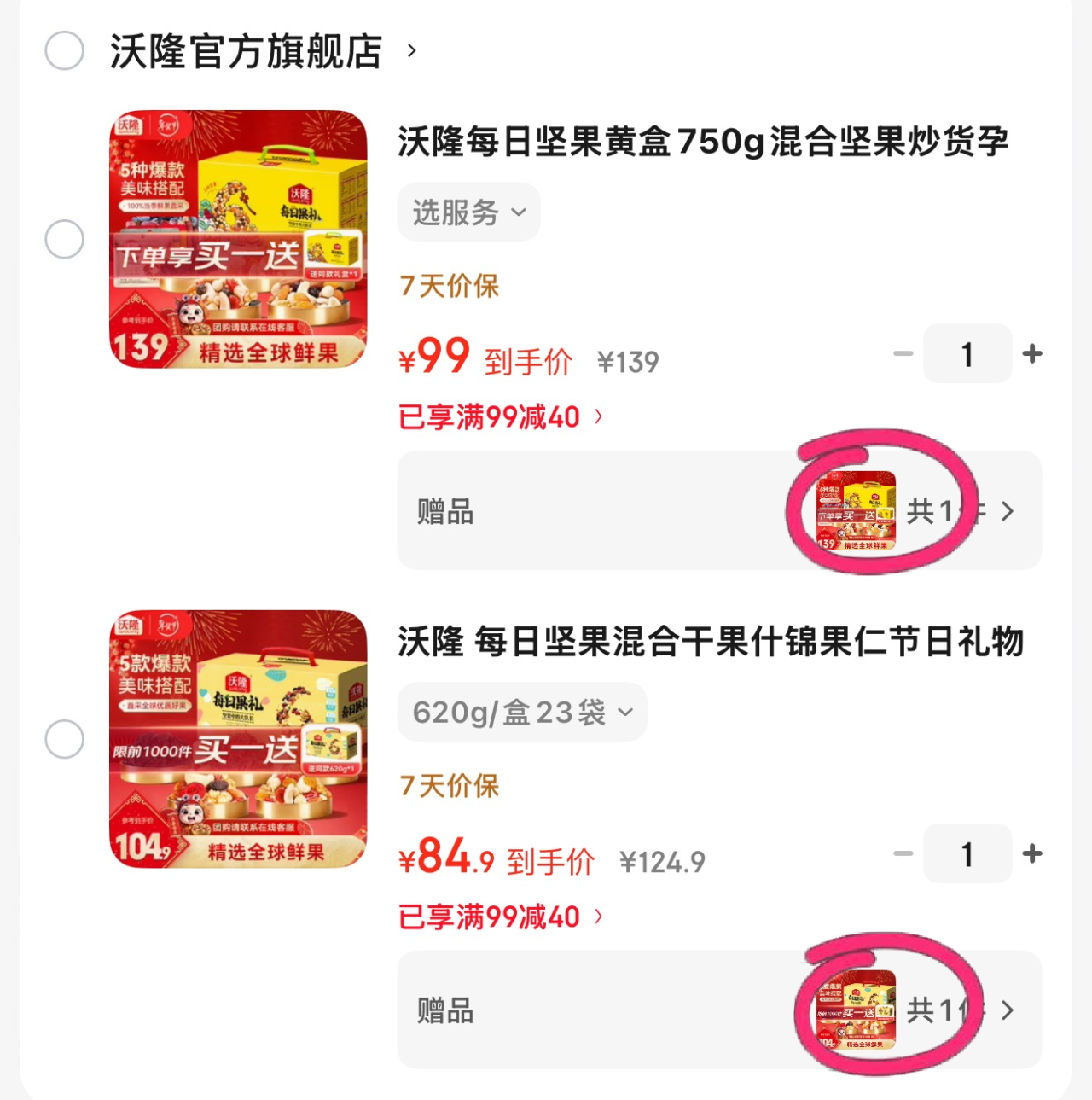
Task: Open 沃隆每日坚果黄盒750g混合坚果炒货 product title
Action: click(703, 142)
